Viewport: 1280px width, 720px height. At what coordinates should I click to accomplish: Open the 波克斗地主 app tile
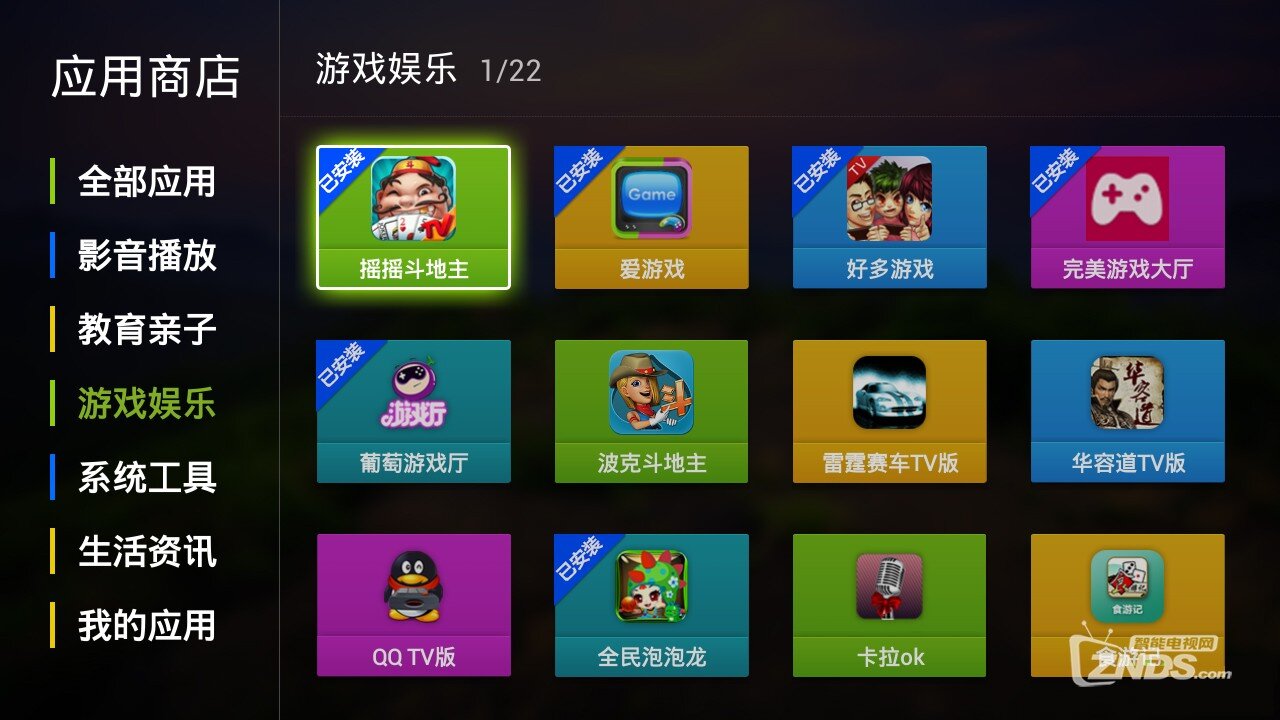[651, 412]
